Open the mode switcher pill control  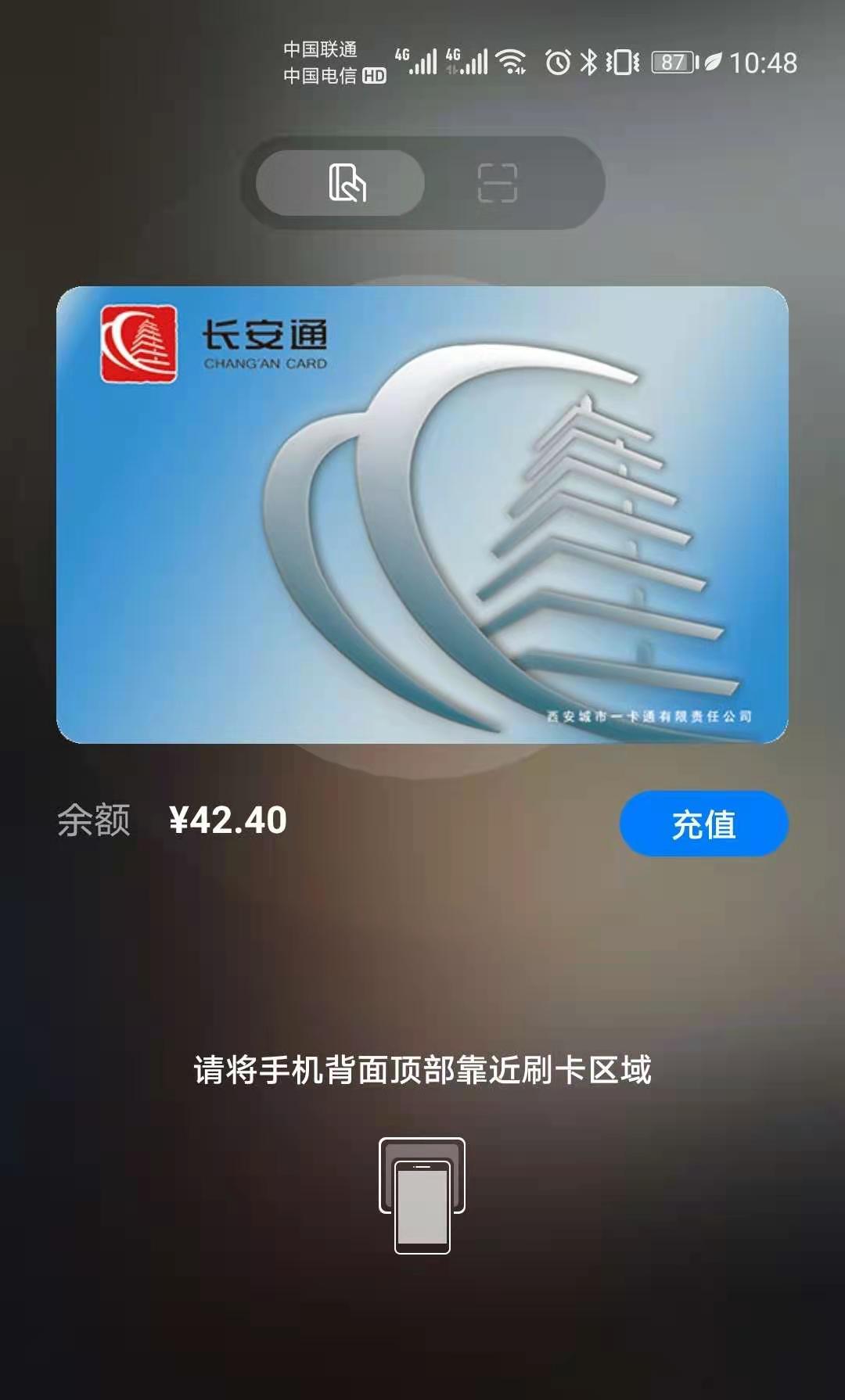(422, 182)
